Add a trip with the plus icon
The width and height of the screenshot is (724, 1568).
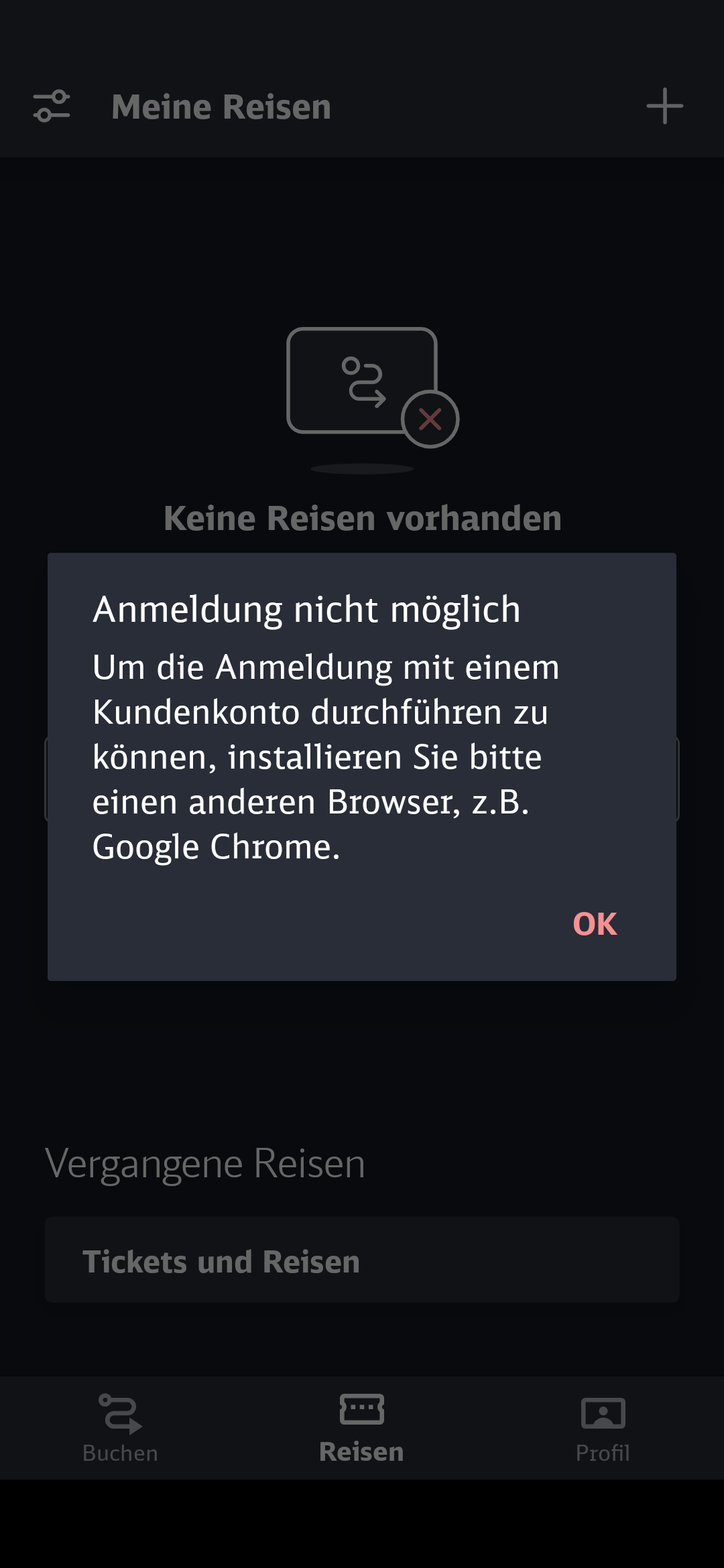664,106
